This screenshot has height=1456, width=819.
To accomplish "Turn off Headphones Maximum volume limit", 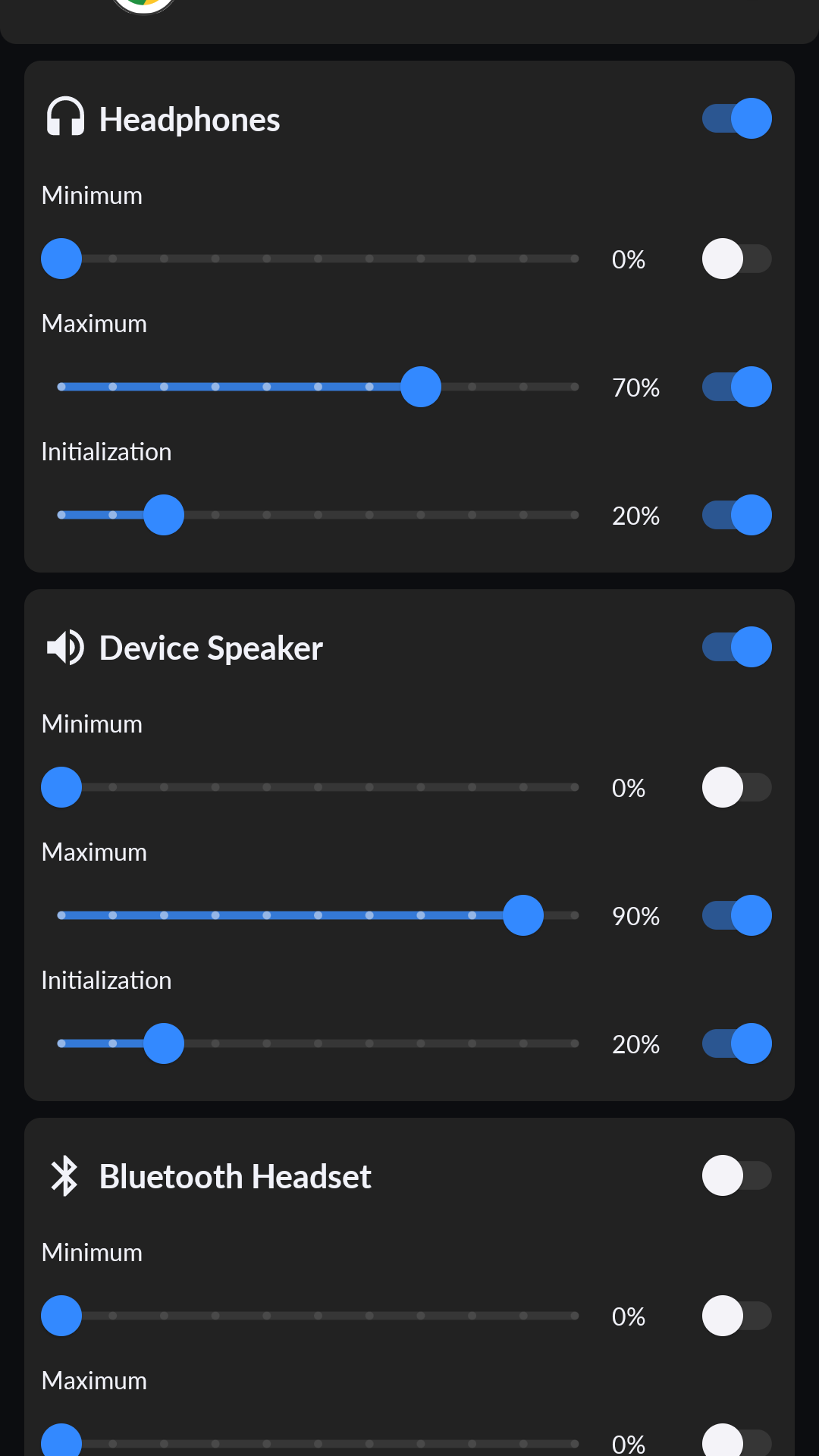I will pos(736,387).
